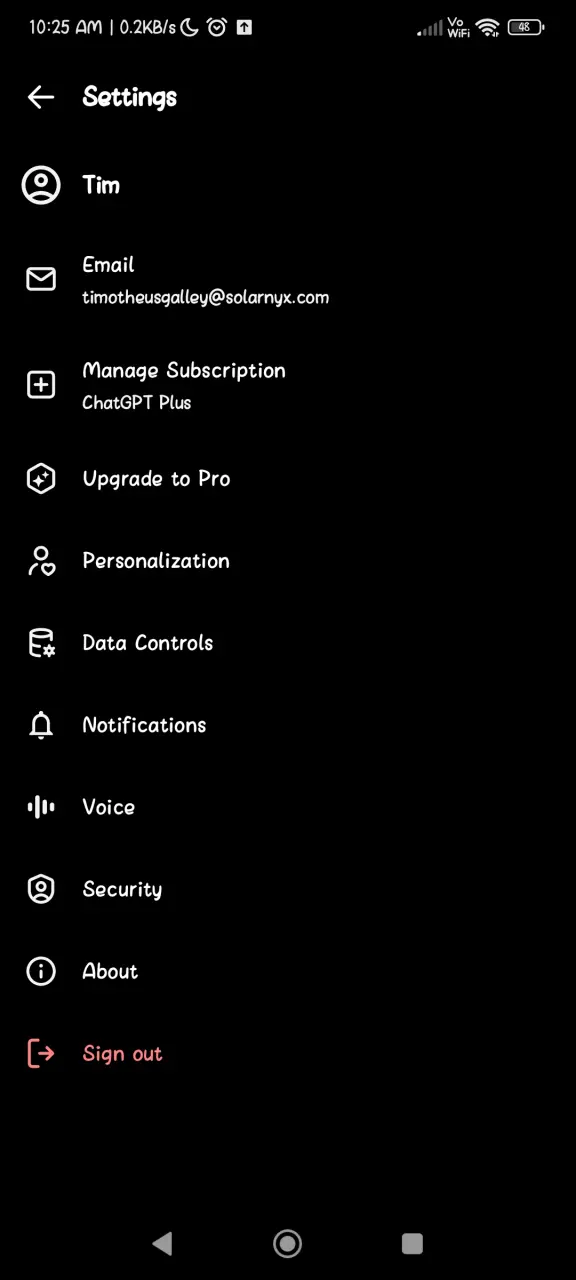Open Voice settings
Image resolution: width=576 pixels, height=1280 pixels.
pyautogui.click(x=288, y=807)
